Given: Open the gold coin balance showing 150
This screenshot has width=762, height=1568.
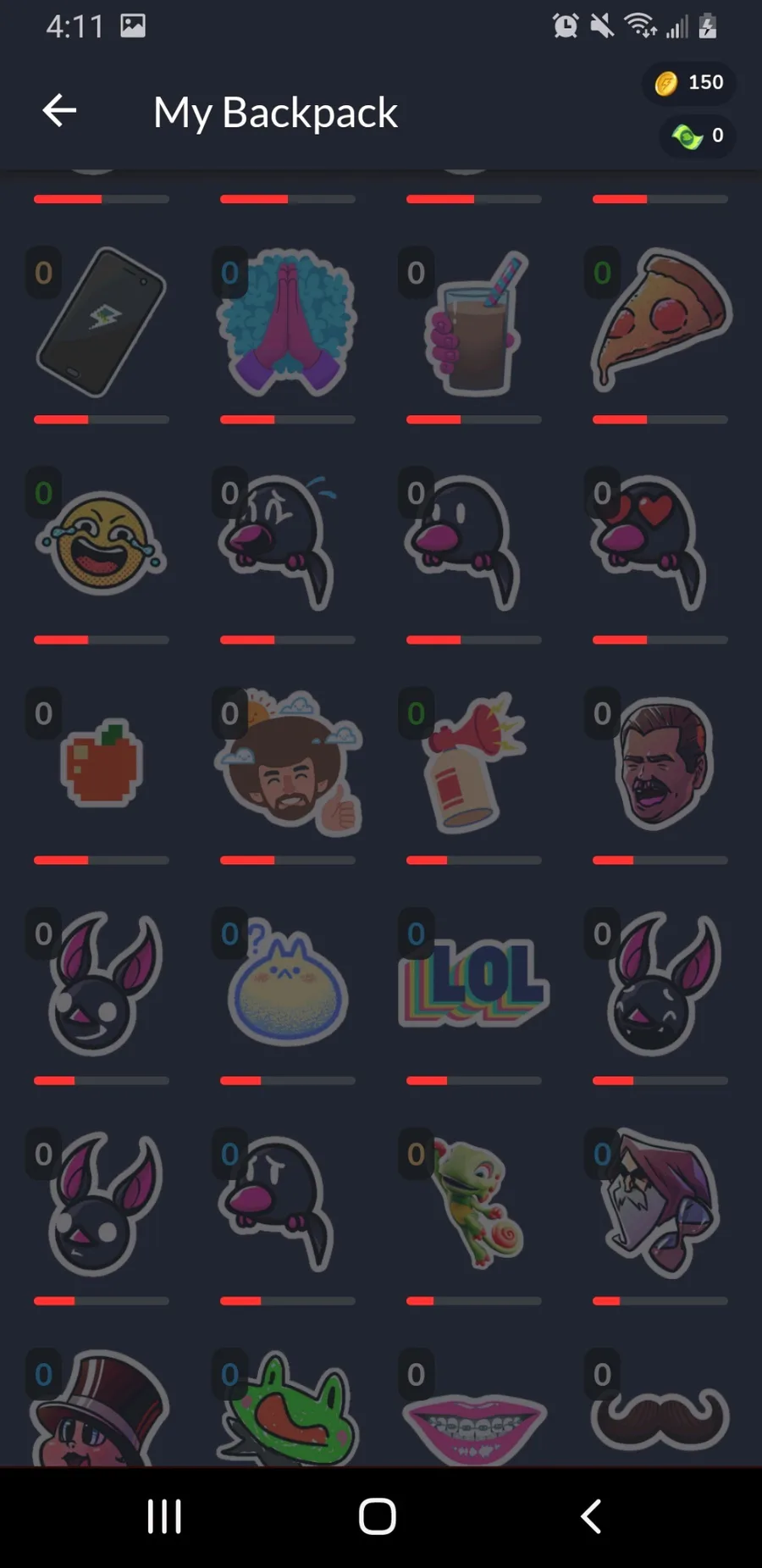Looking at the screenshot, I should [x=688, y=83].
